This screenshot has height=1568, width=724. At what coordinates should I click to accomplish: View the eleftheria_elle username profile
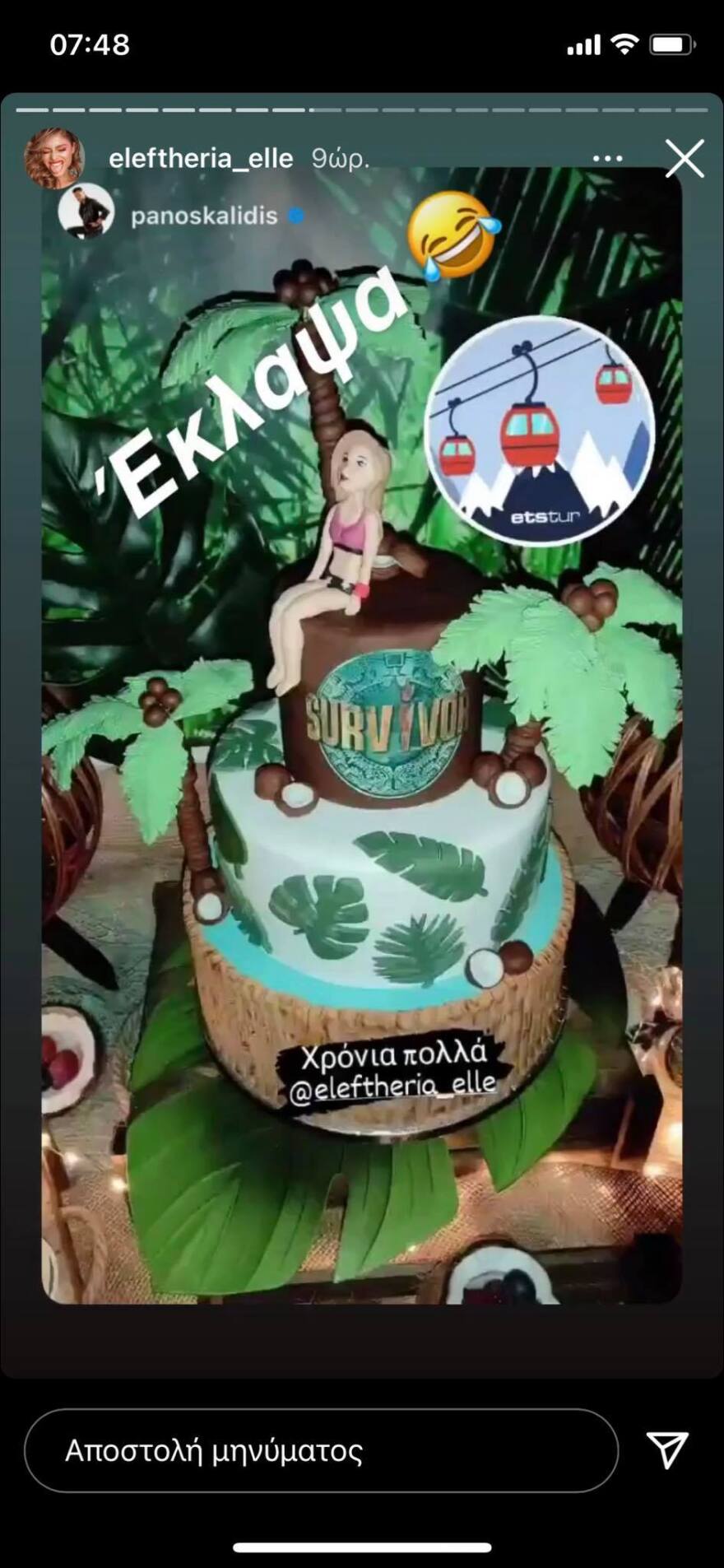[x=201, y=158]
